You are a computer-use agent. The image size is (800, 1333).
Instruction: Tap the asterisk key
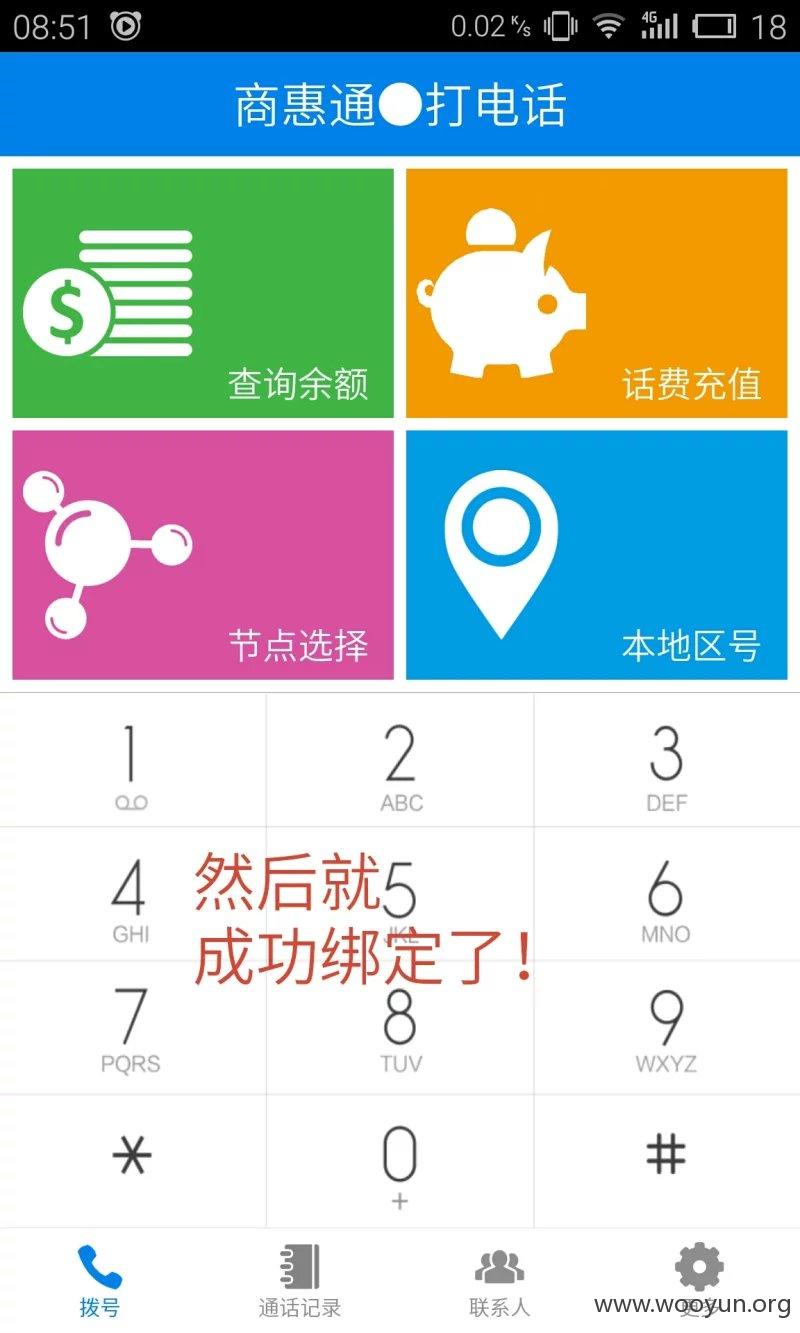click(133, 1161)
